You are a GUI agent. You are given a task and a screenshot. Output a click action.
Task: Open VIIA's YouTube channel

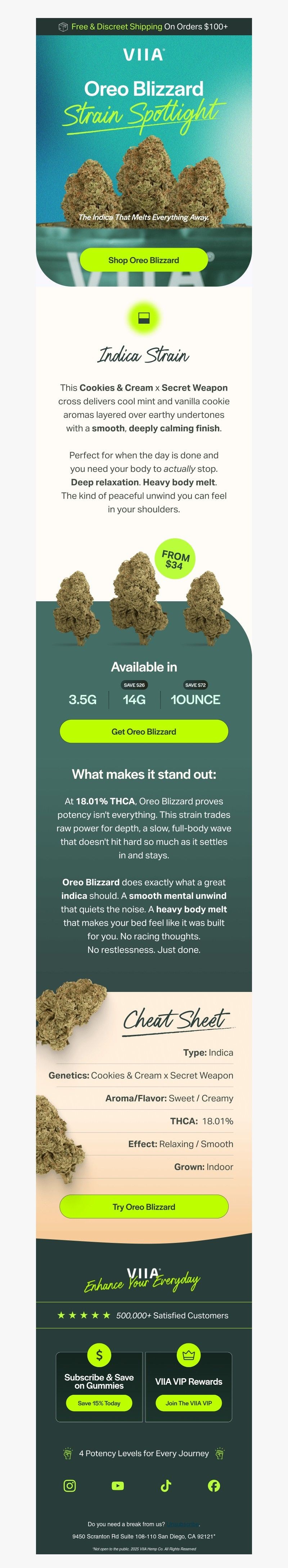(x=117, y=1485)
